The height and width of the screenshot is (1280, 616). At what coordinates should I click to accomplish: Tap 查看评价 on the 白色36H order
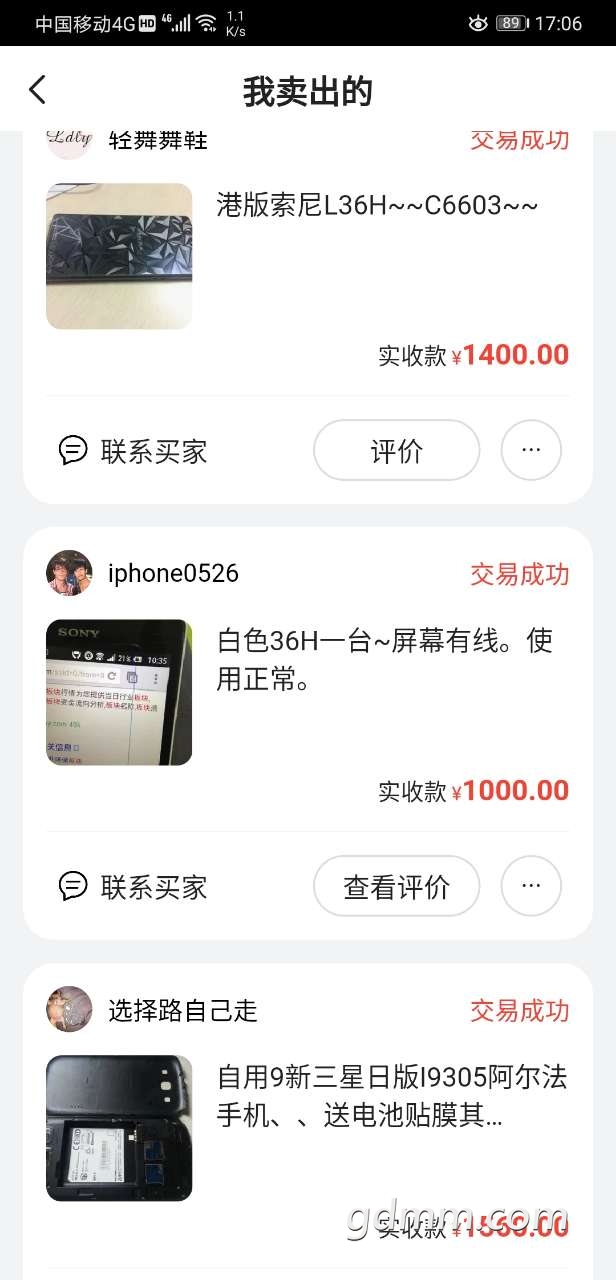click(397, 887)
